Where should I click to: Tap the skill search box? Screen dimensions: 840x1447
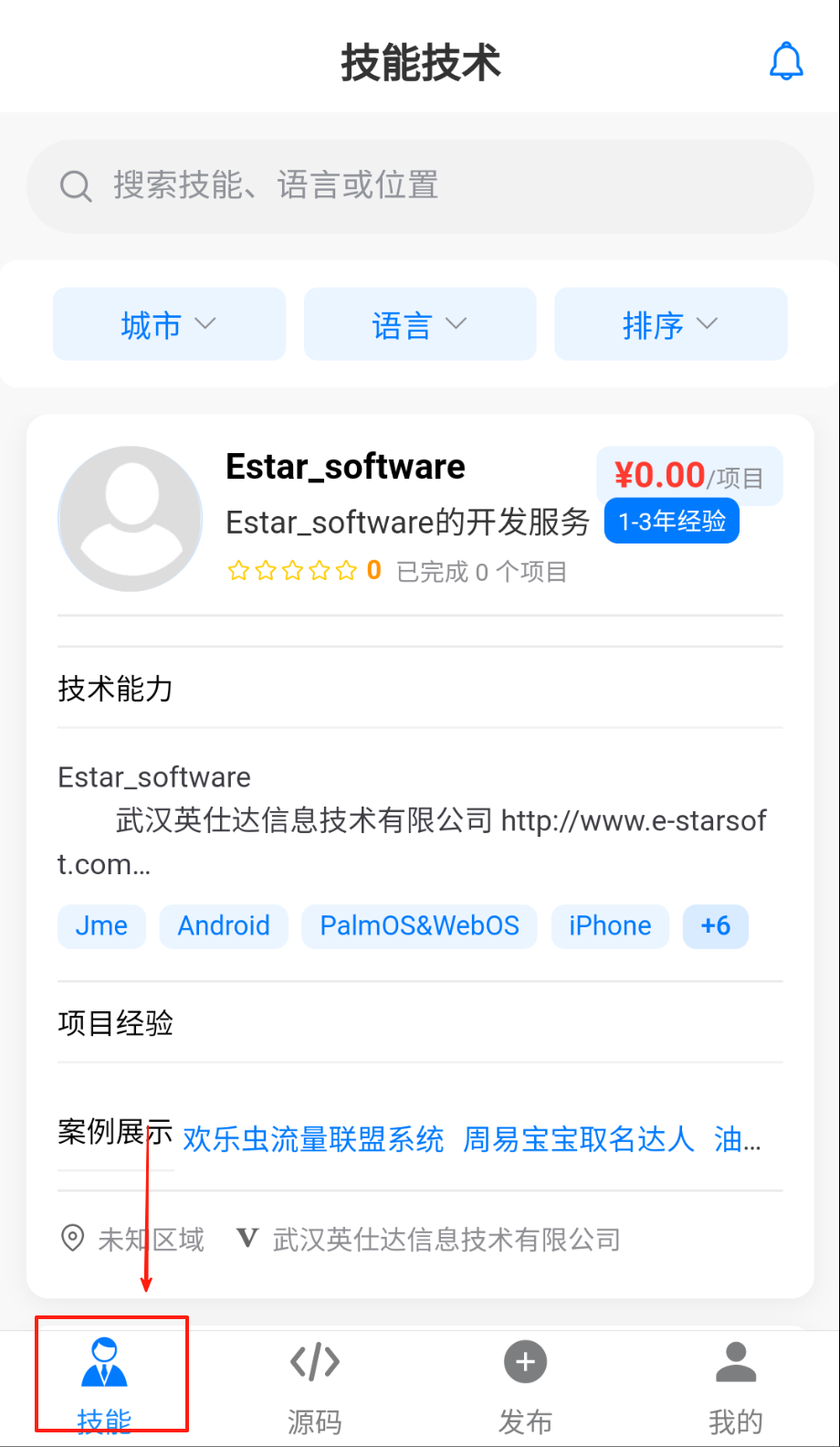pyautogui.click(x=420, y=186)
